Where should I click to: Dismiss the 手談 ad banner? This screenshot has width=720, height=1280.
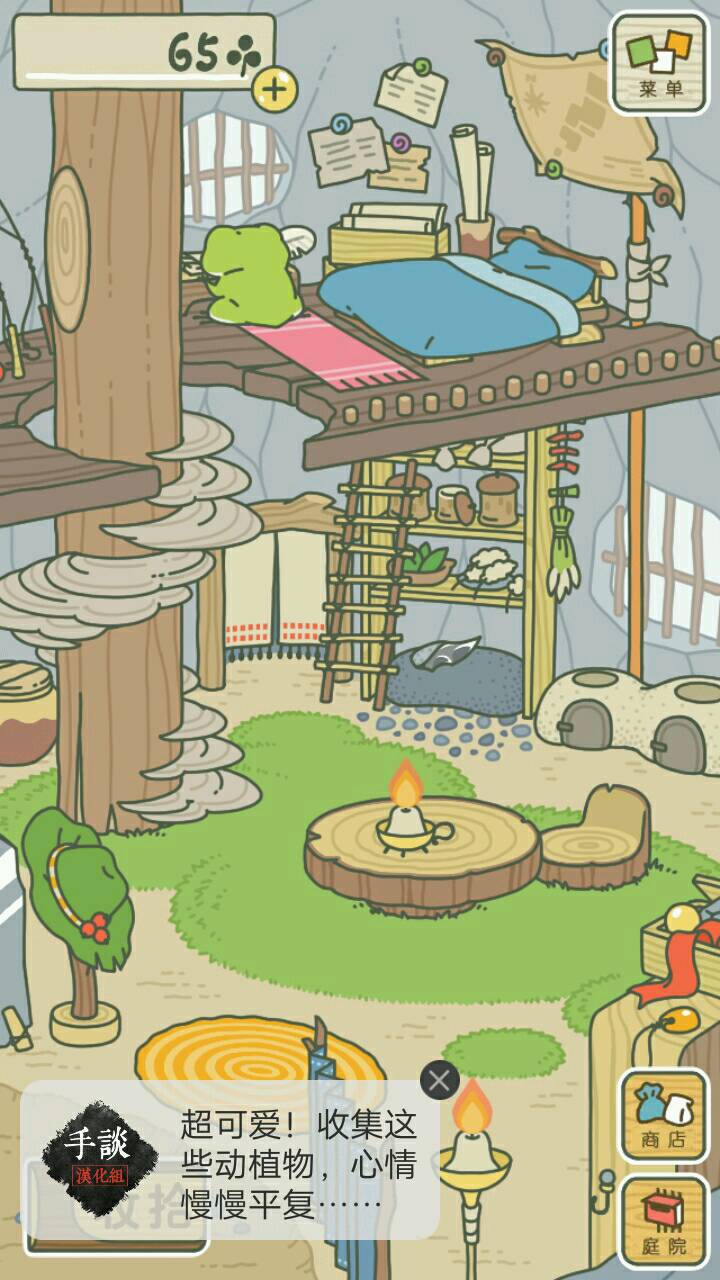coord(439,1080)
